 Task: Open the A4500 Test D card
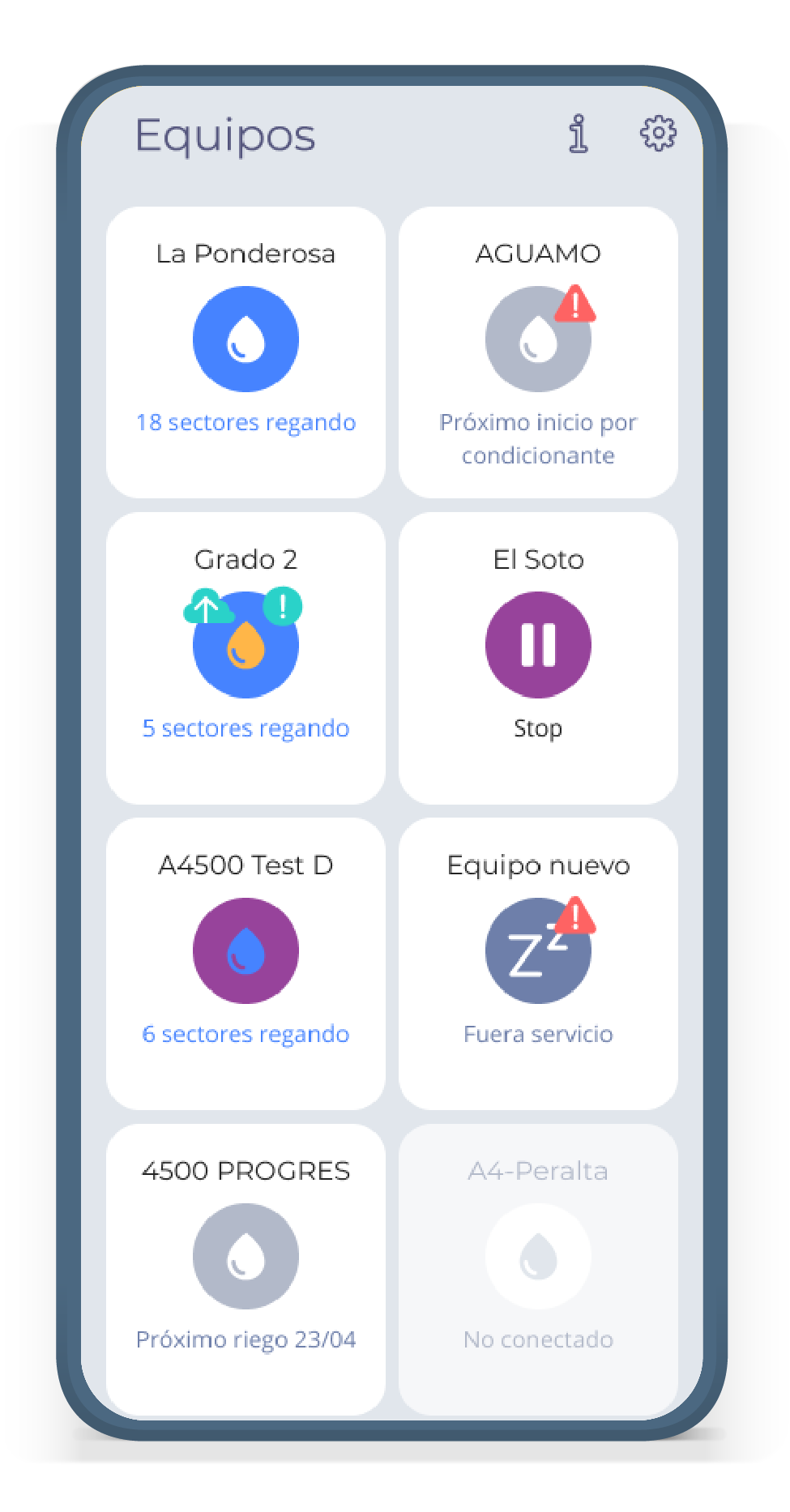tap(246, 963)
